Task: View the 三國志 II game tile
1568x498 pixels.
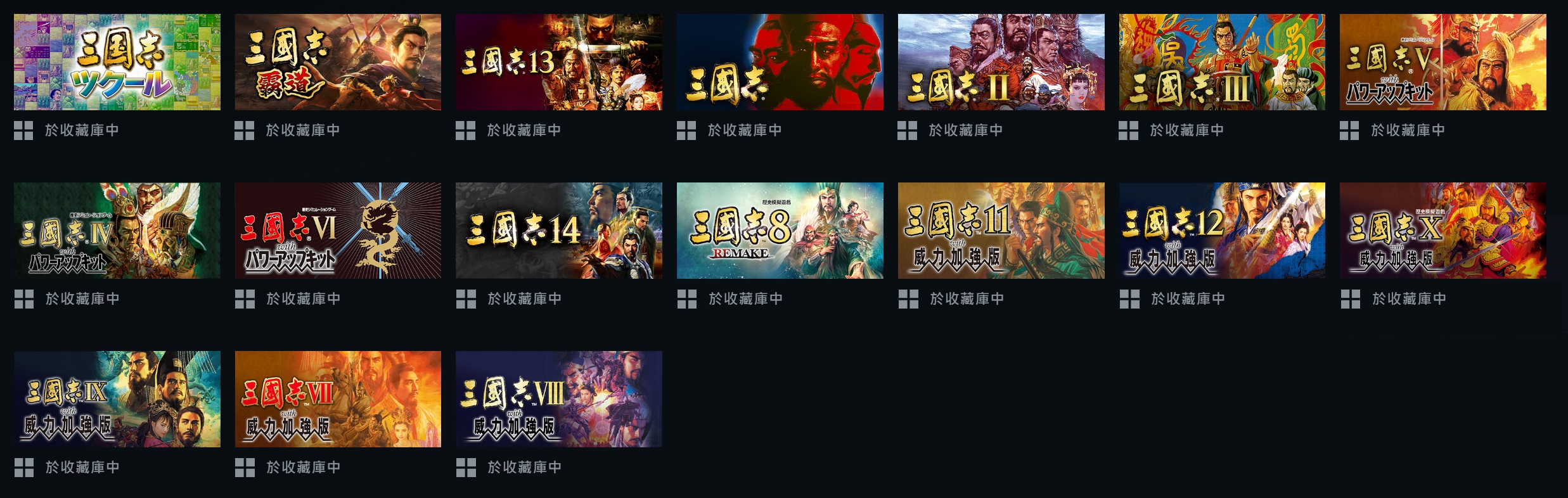Action: (1001, 62)
